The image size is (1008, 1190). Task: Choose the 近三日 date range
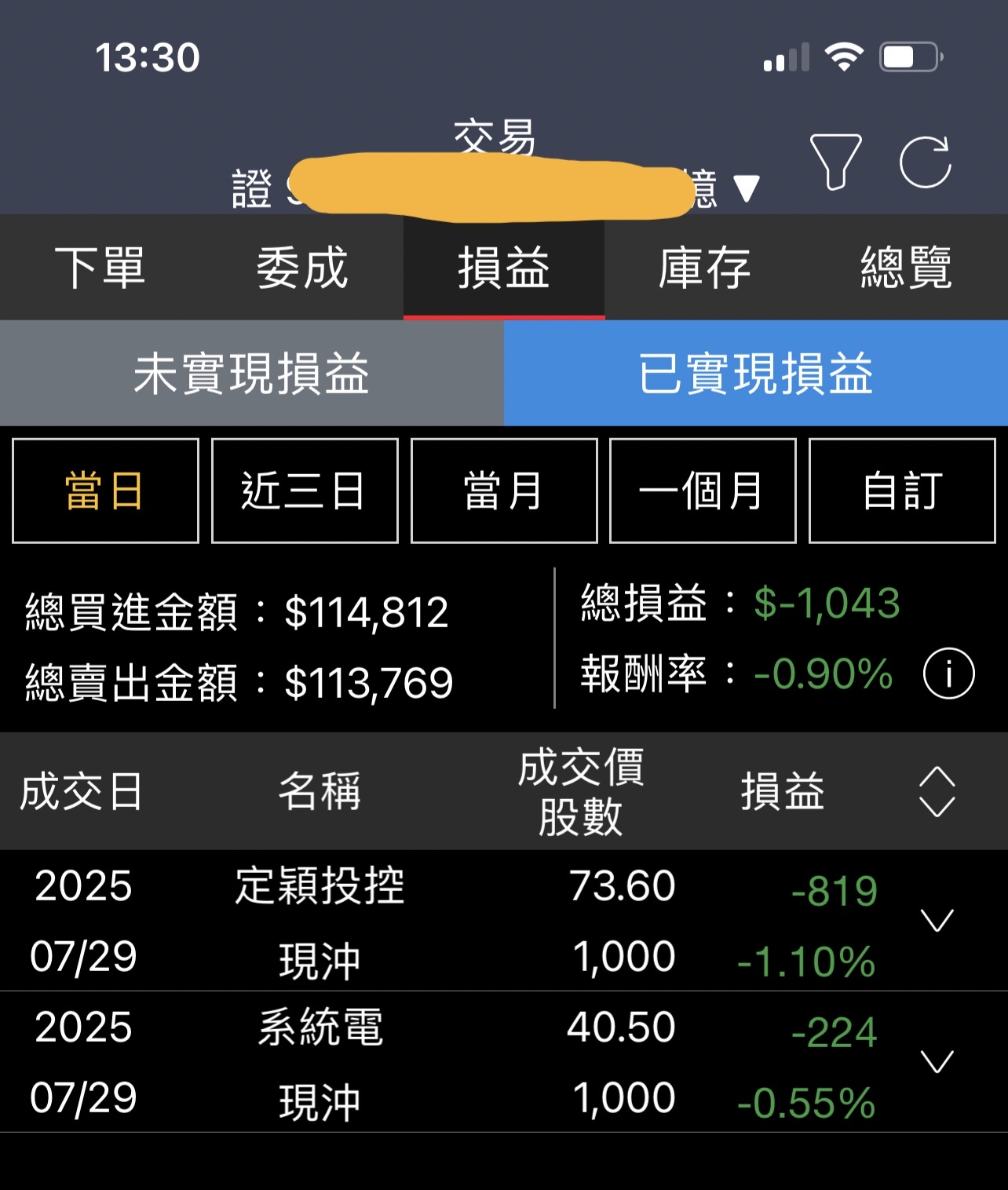[305, 491]
